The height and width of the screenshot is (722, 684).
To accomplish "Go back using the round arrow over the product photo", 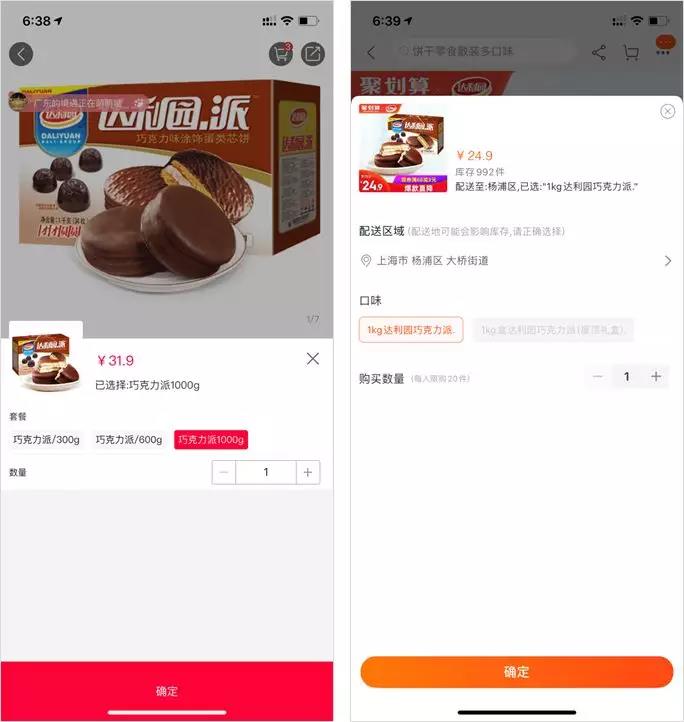I will (21, 54).
